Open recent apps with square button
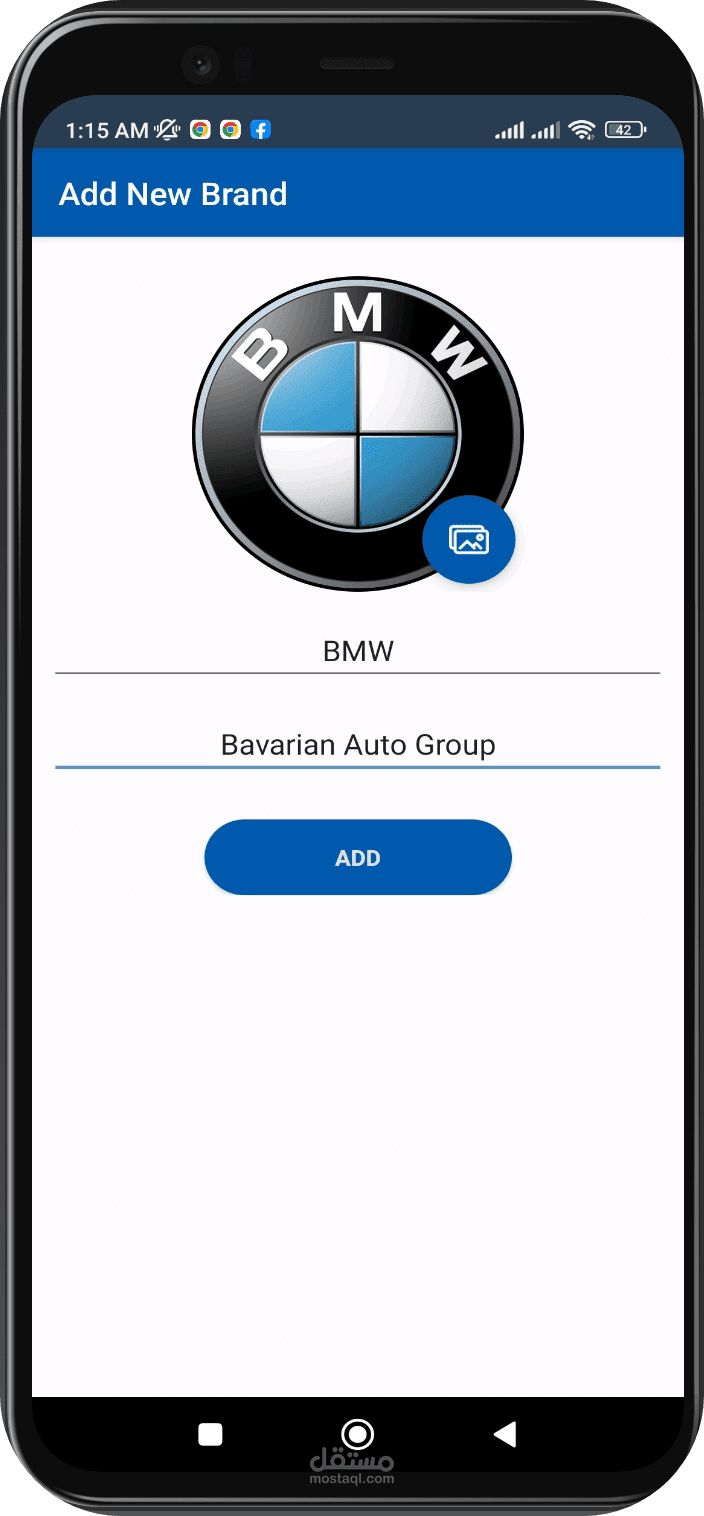Screen dimensions: 704x1516 coord(210,1435)
